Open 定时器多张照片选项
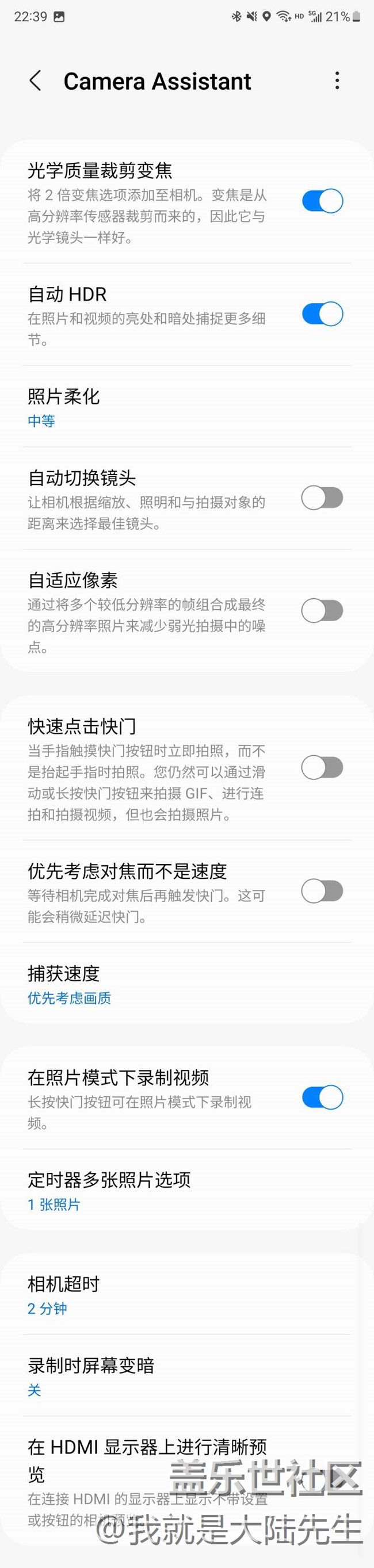The image size is (374, 1568). [x=187, y=1190]
